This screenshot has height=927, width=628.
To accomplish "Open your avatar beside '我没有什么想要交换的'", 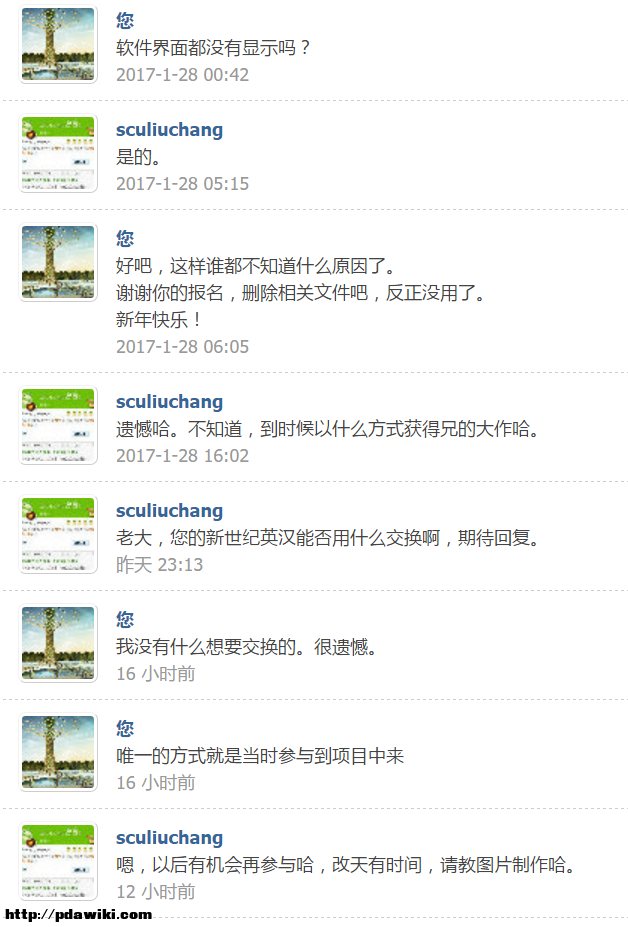I will tap(59, 644).
